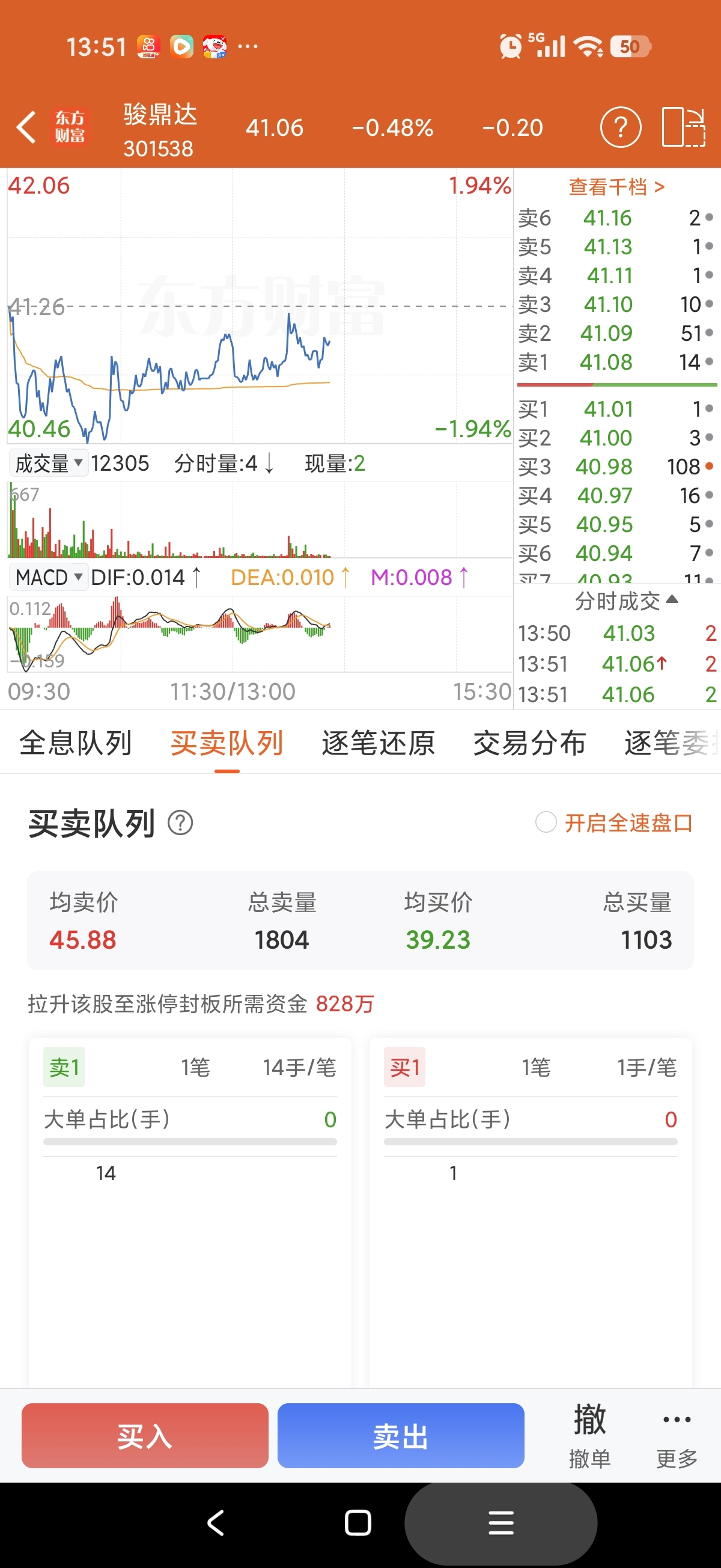Tap the 买入 buy button
The height and width of the screenshot is (1568, 721).
[x=145, y=1435]
